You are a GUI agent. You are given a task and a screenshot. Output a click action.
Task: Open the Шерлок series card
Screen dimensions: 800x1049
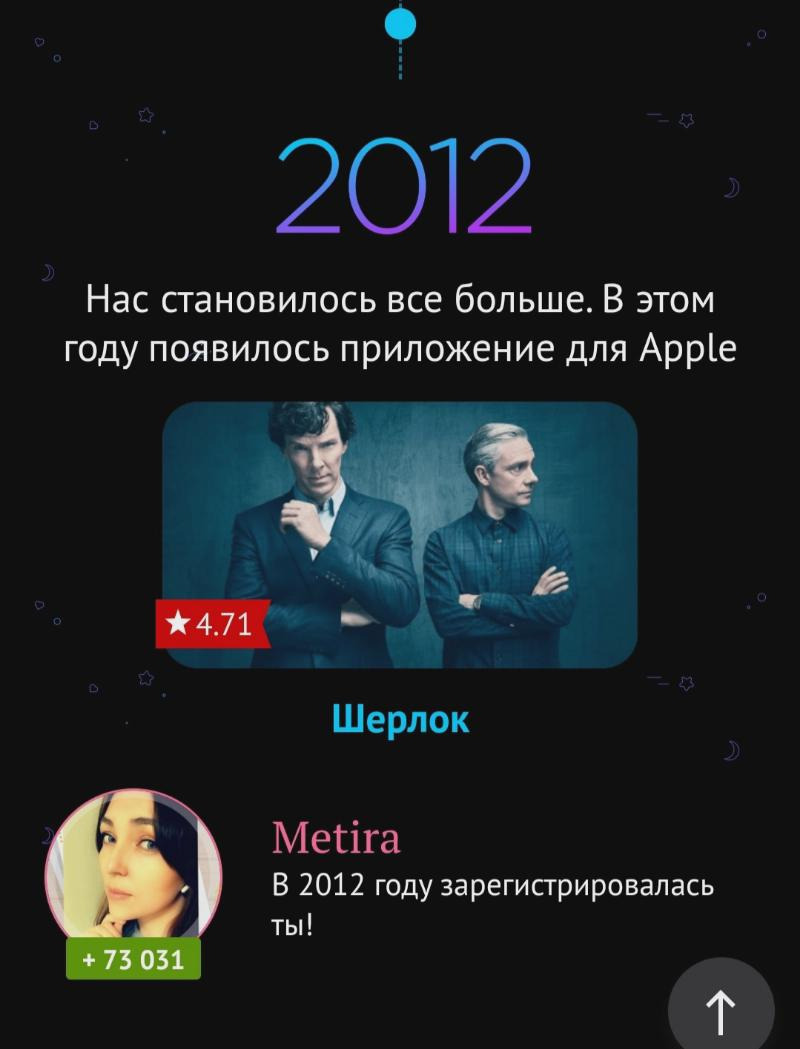[x=400, y=534]
